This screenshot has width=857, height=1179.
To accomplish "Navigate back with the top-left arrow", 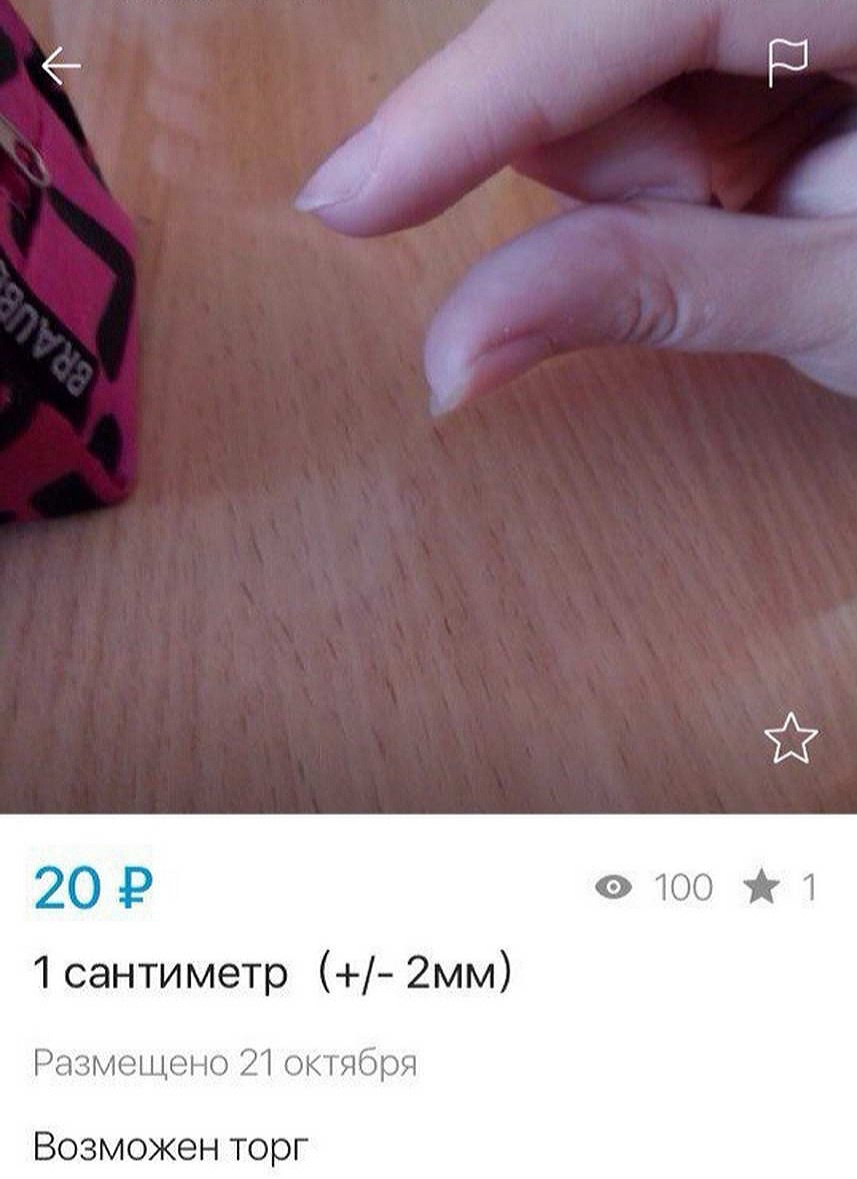I will tap(59, 66).
